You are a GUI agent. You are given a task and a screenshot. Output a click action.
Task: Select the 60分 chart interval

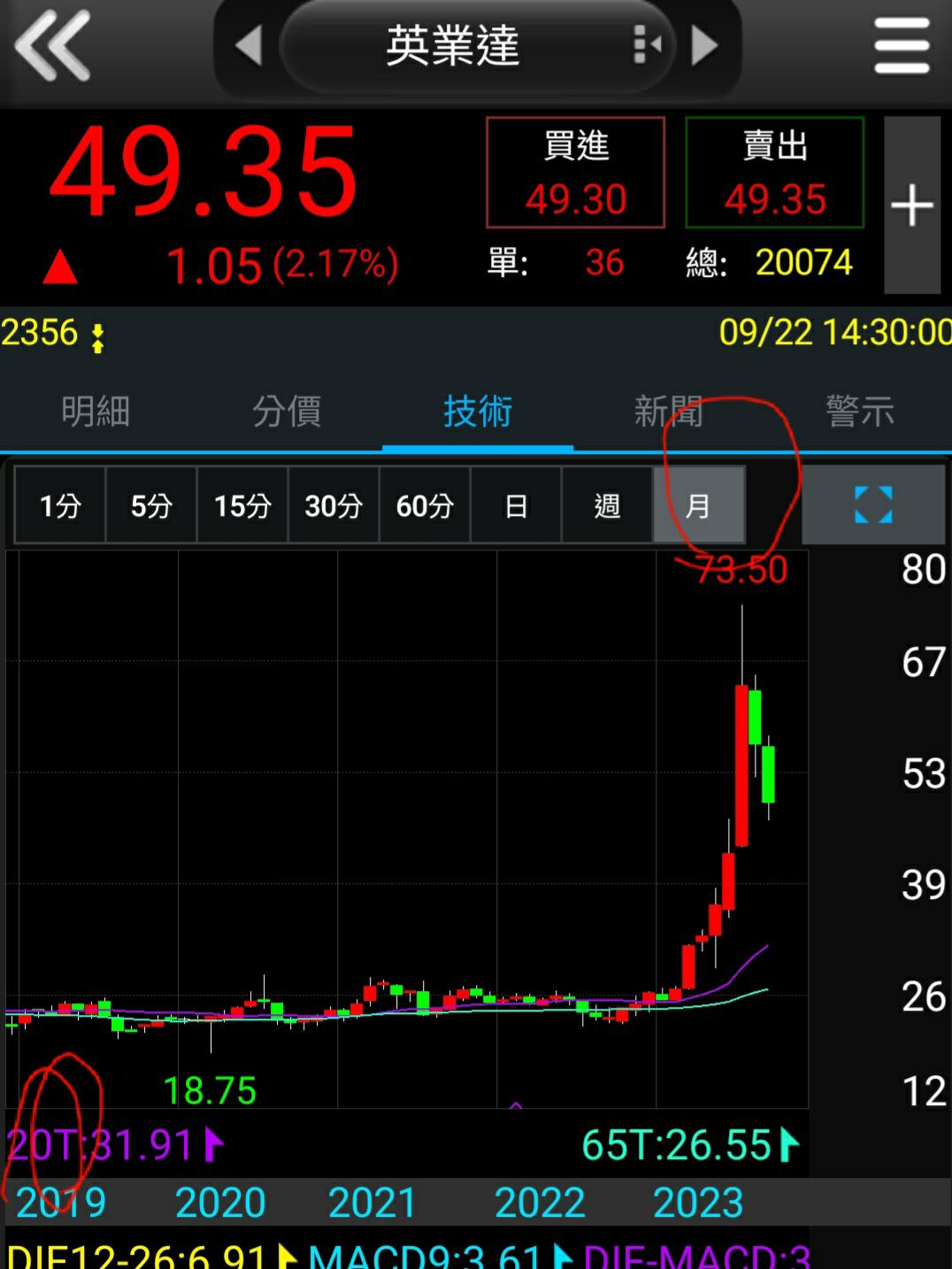coord(425,505)
